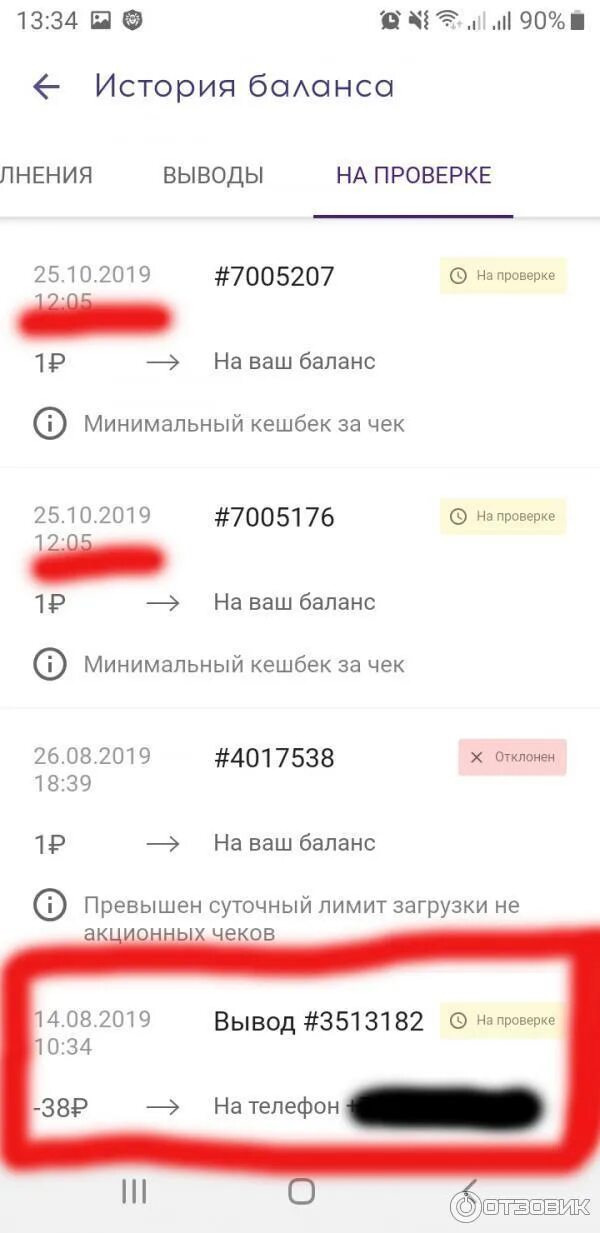Open withdrawal Вывод #3513182
Image resolution: width=600 pixels, height=1233 pixels.
(x=300, y=1062)
